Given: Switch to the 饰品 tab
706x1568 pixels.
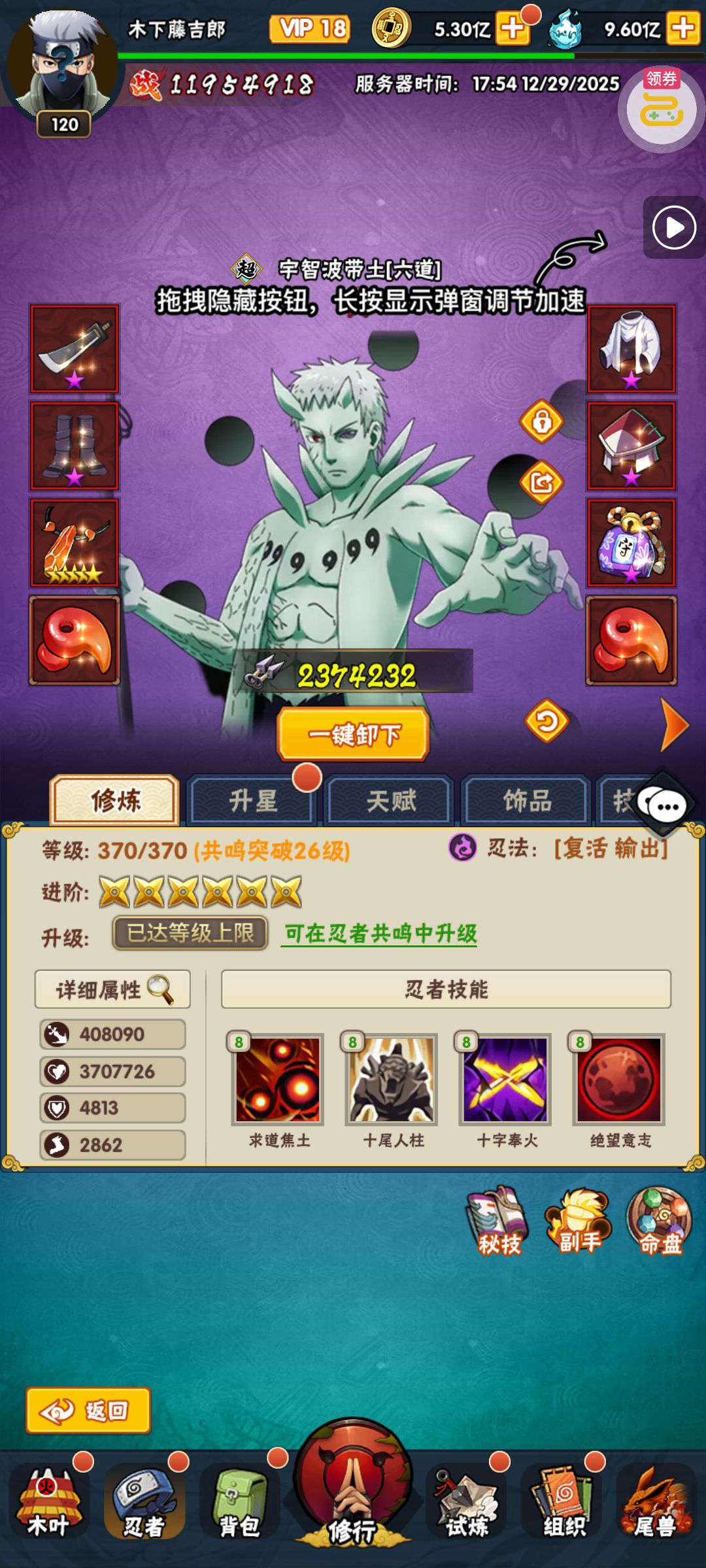Looking at the screenshot, I should pyautogui.click(x=527, y=800).
